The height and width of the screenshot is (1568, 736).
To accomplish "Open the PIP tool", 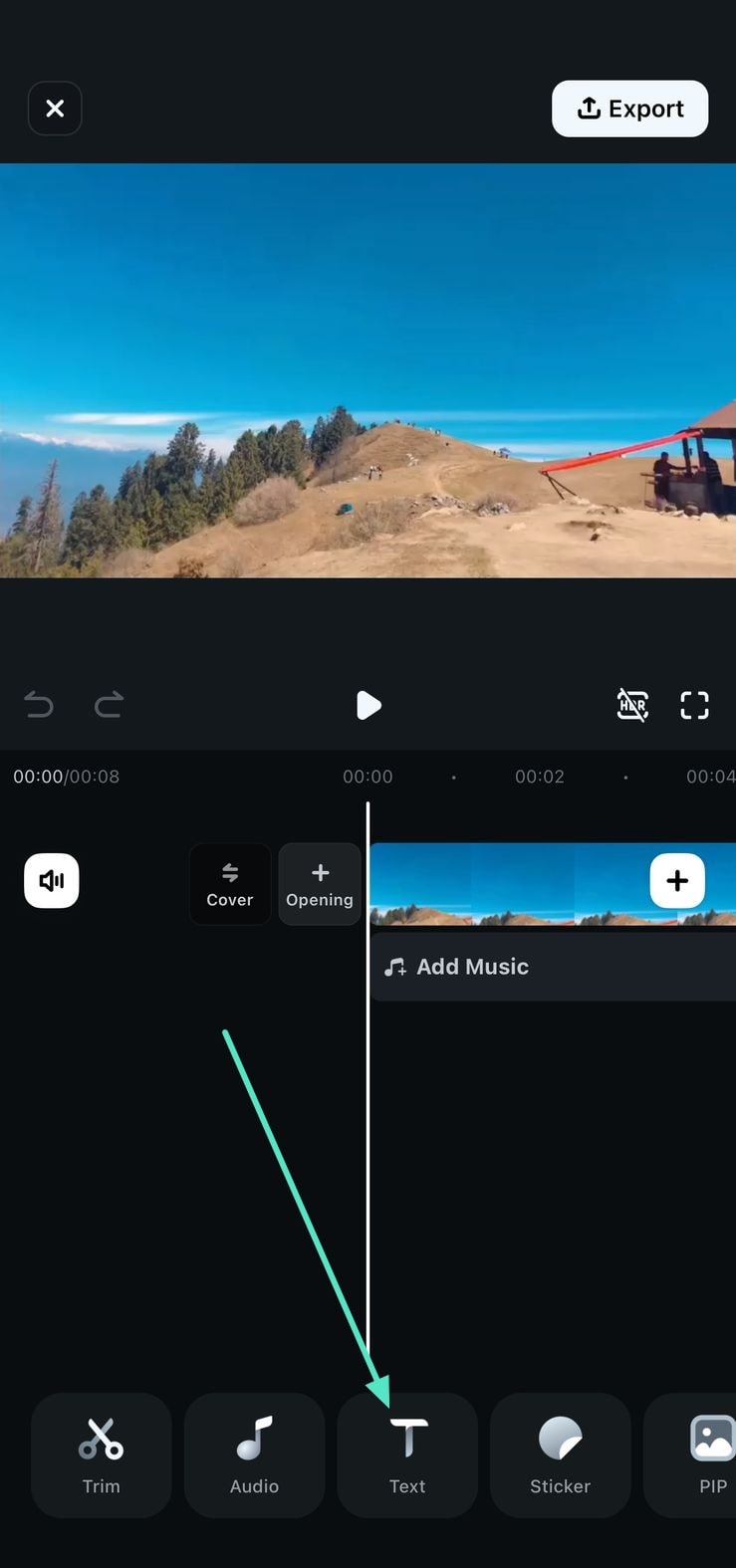I will tap(710, 1455).
